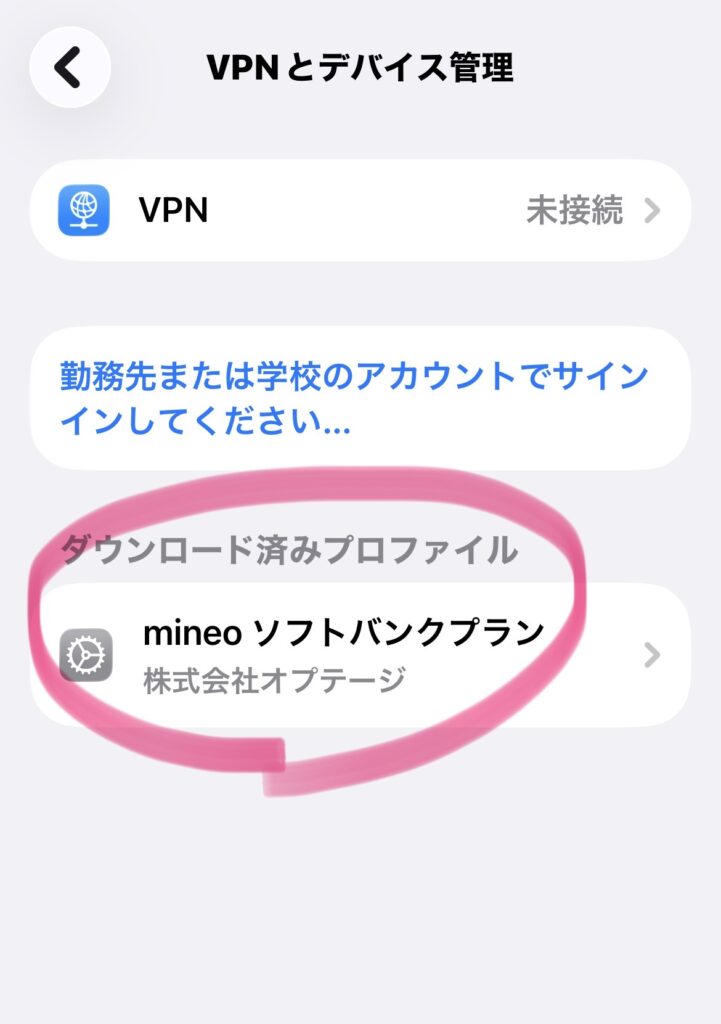Viewport: 721px width, 1024px height.
Task: Open the mineo ソフトバンクプラン profile
Action: (x=360, y=654)
